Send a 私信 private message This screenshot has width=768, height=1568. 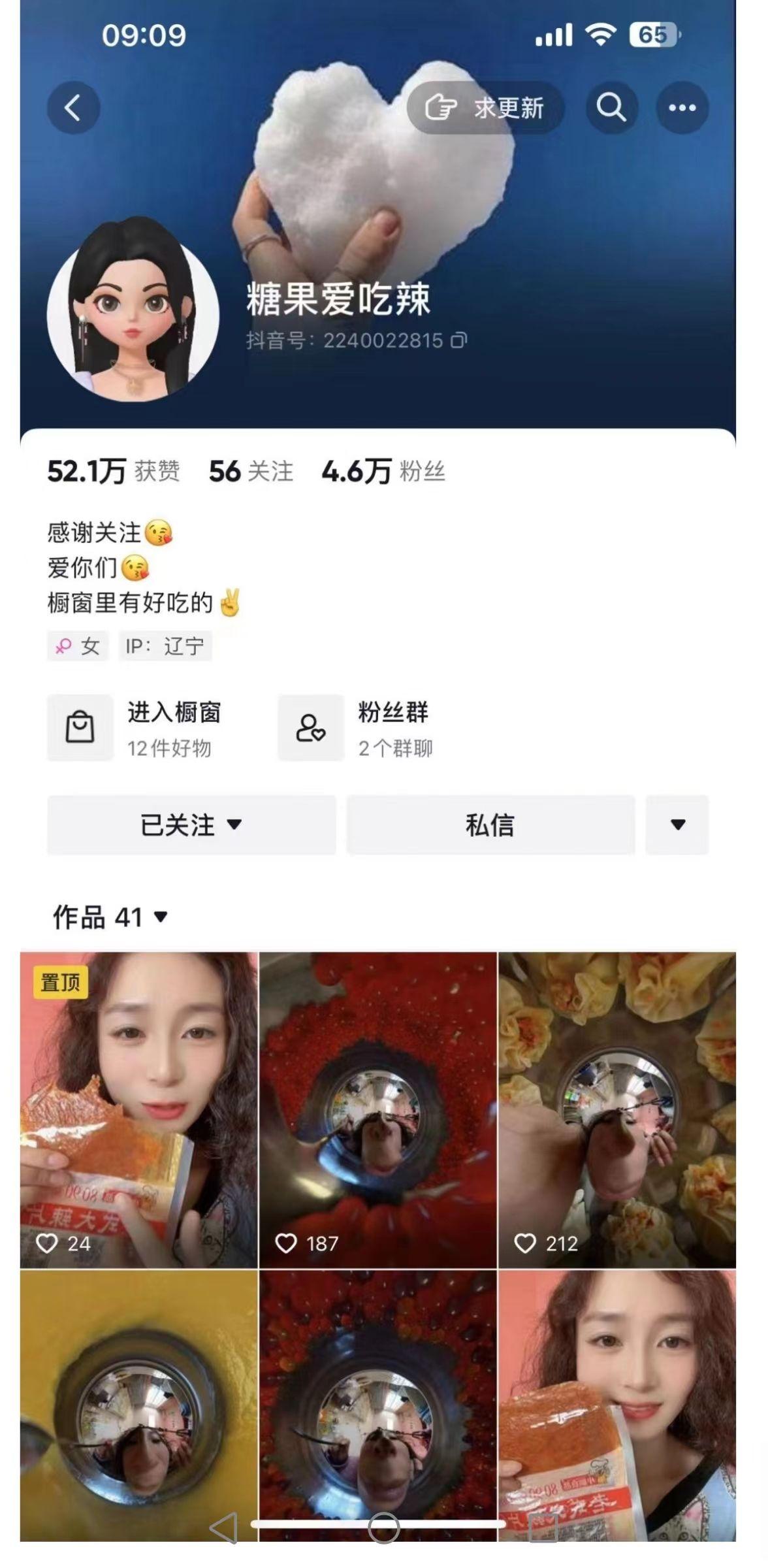(490, 825)
